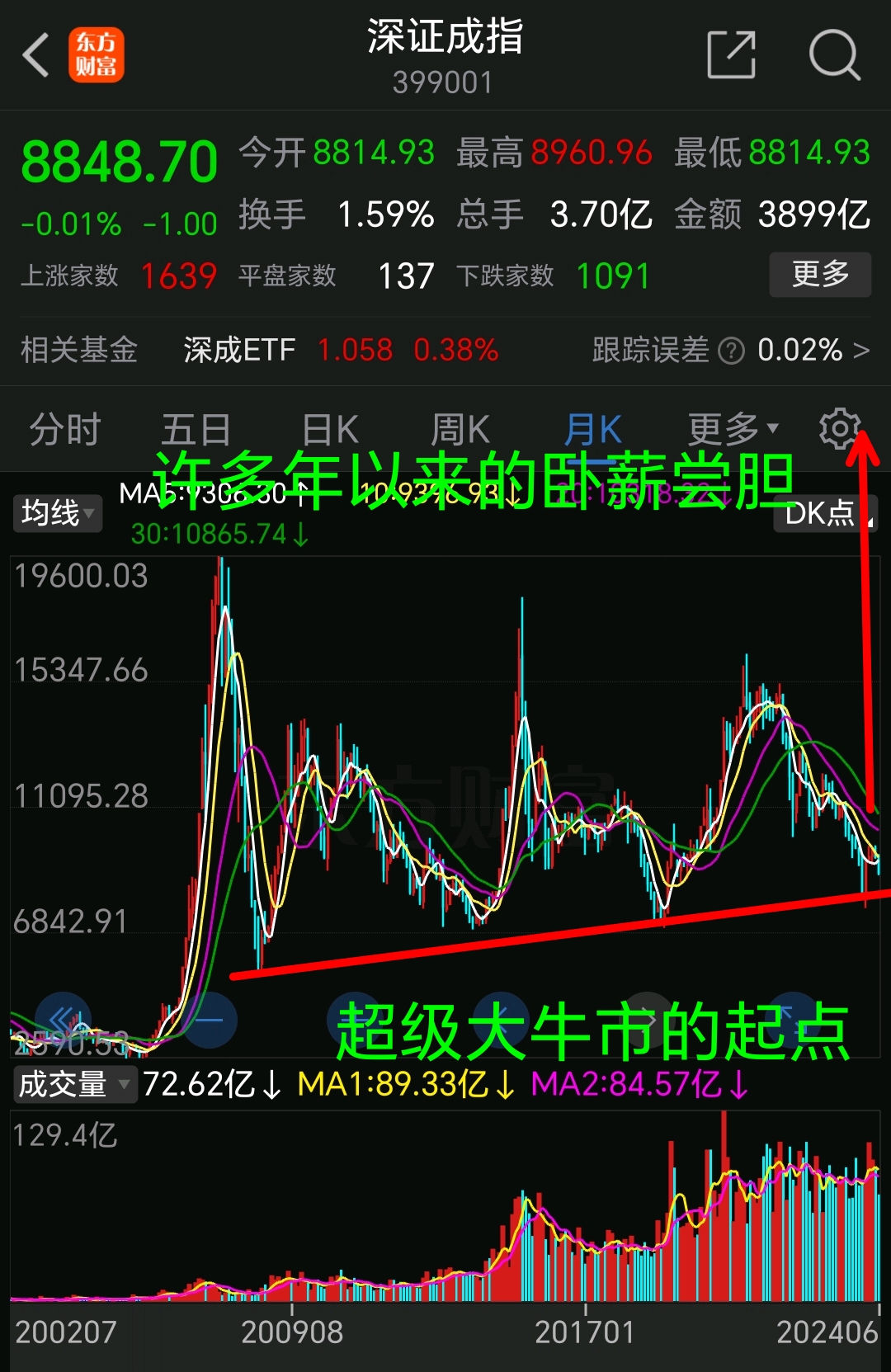891x1372 pixels.
Task: Jump chart left with double-arrow button
Action: pyautogui.click(x=63, y=1020)
